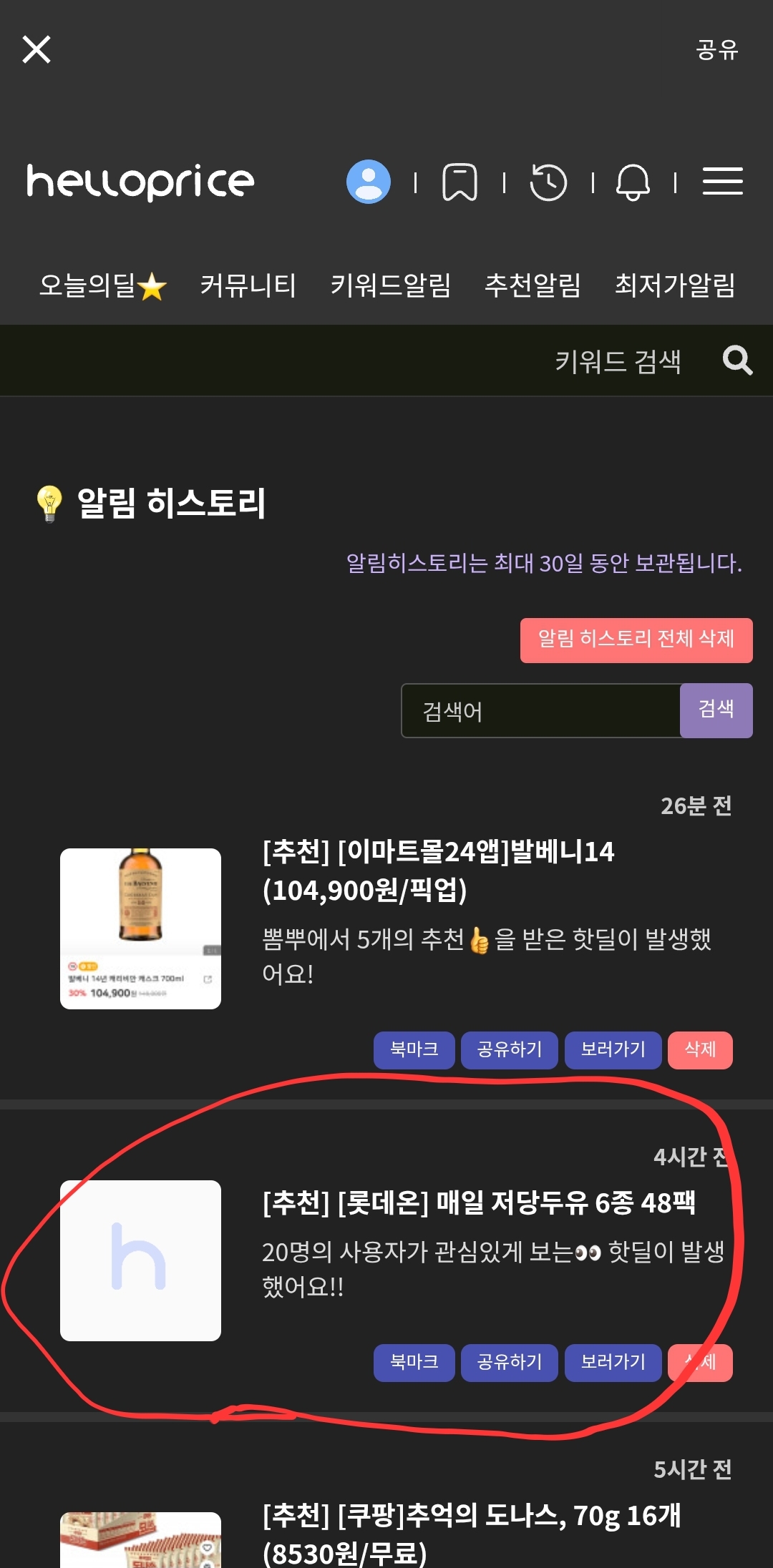This screenshot has height=1568, width=773.
Task: Bookmark the 발베니14 deal with 북마크
Action: pyautogui.click(x=414, y=1050)
